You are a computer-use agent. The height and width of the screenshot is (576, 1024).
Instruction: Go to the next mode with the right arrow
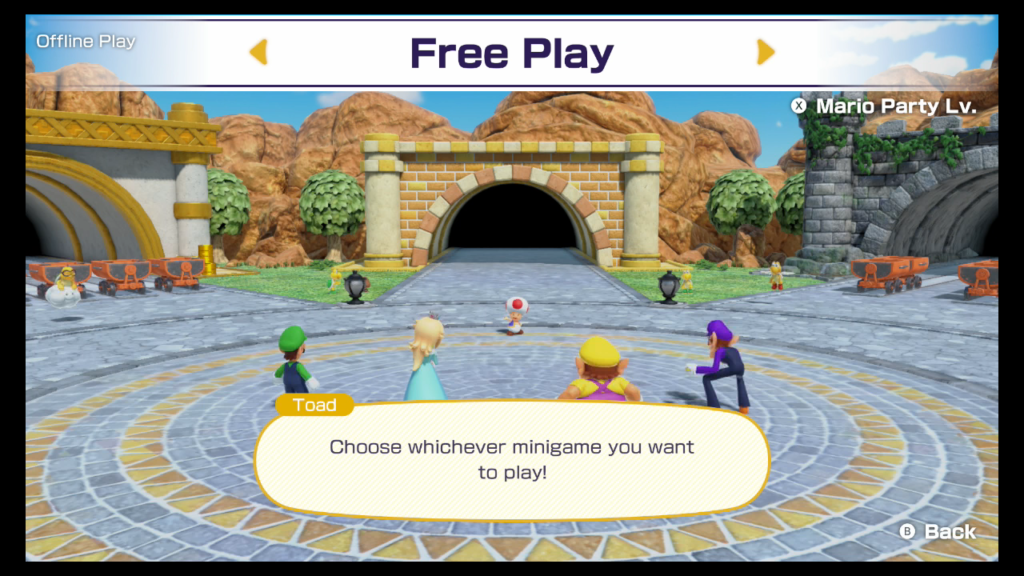766,52
